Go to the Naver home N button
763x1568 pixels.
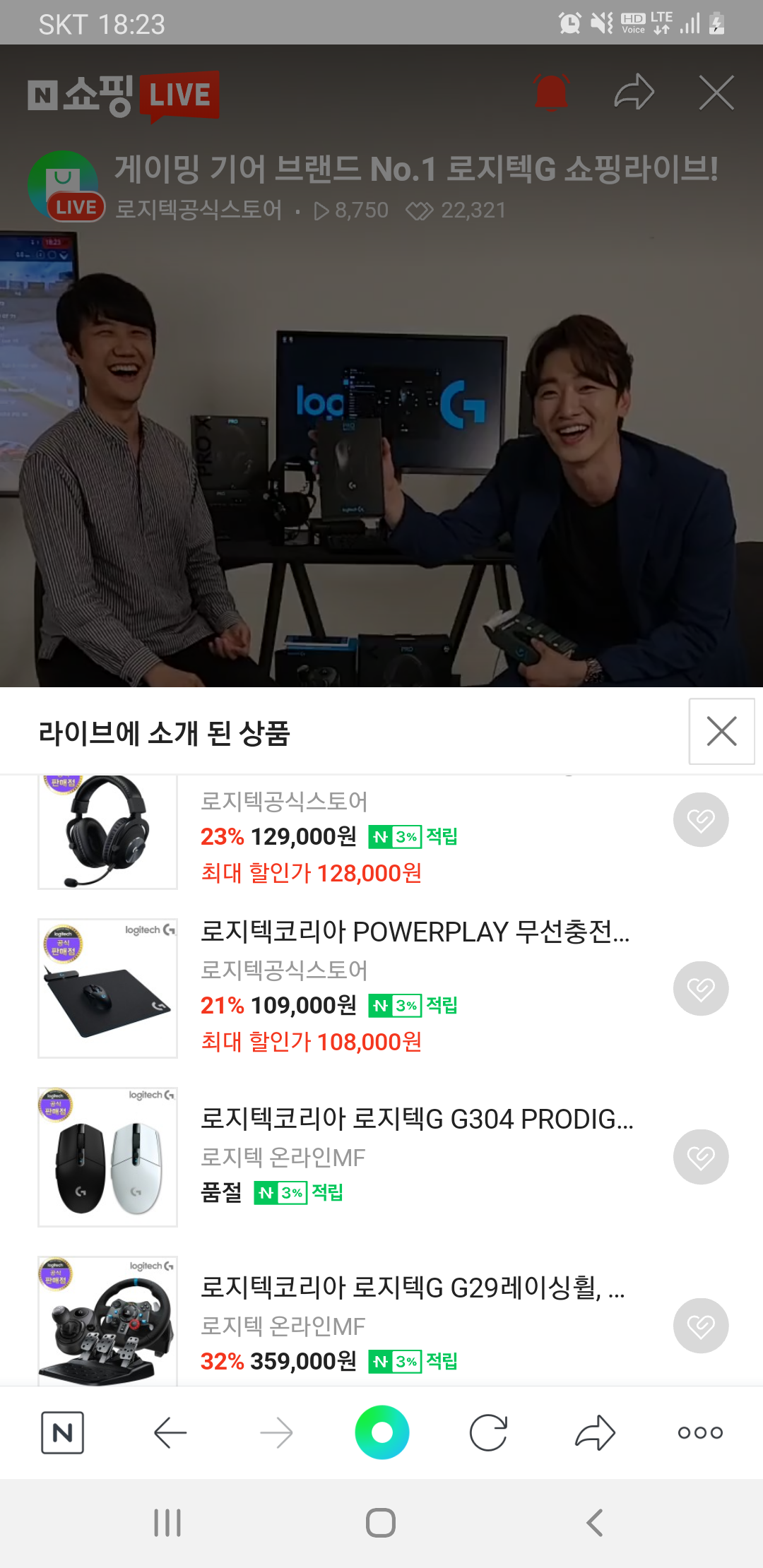[x=63, y=1432]
